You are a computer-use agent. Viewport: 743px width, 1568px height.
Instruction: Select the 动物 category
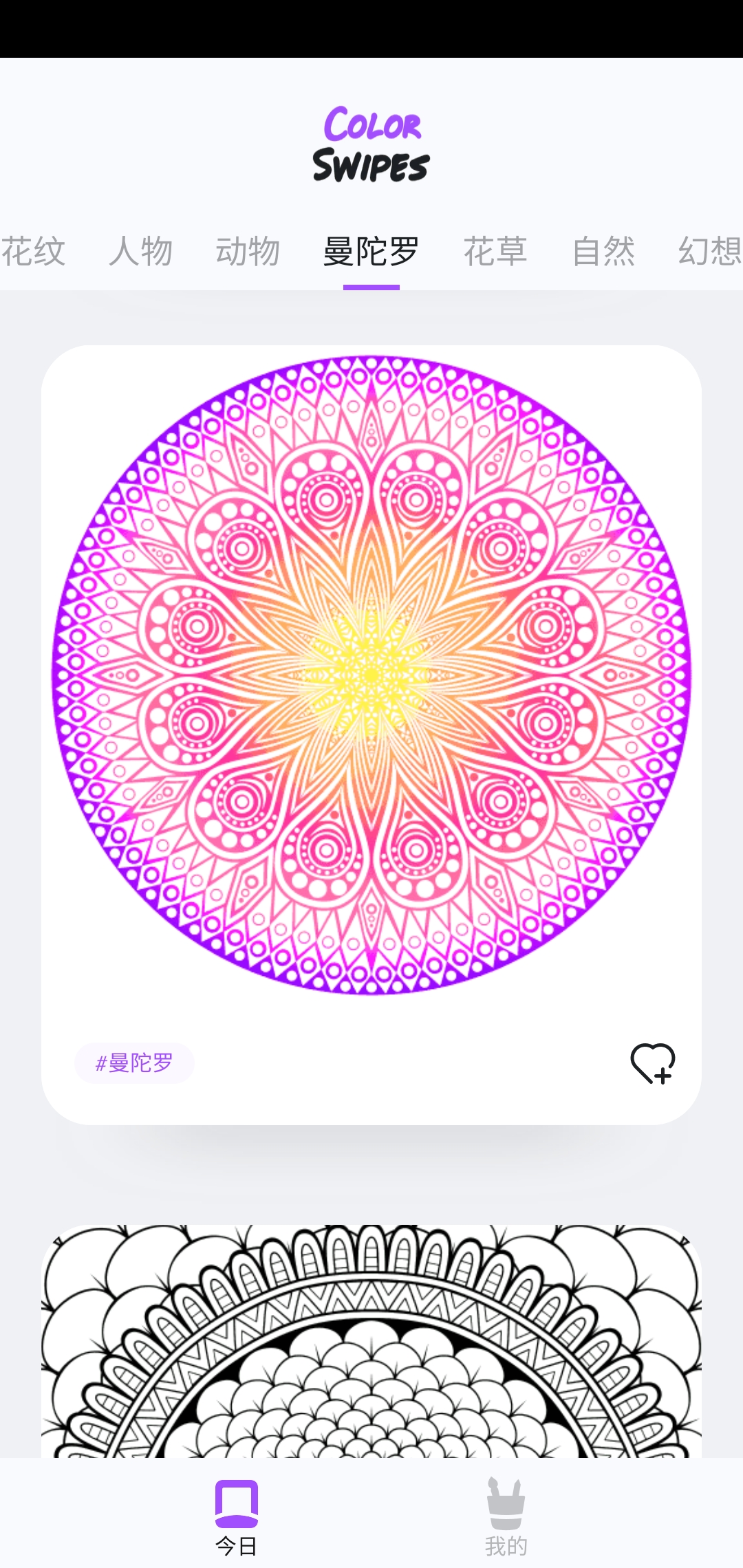tap(248, 251)
